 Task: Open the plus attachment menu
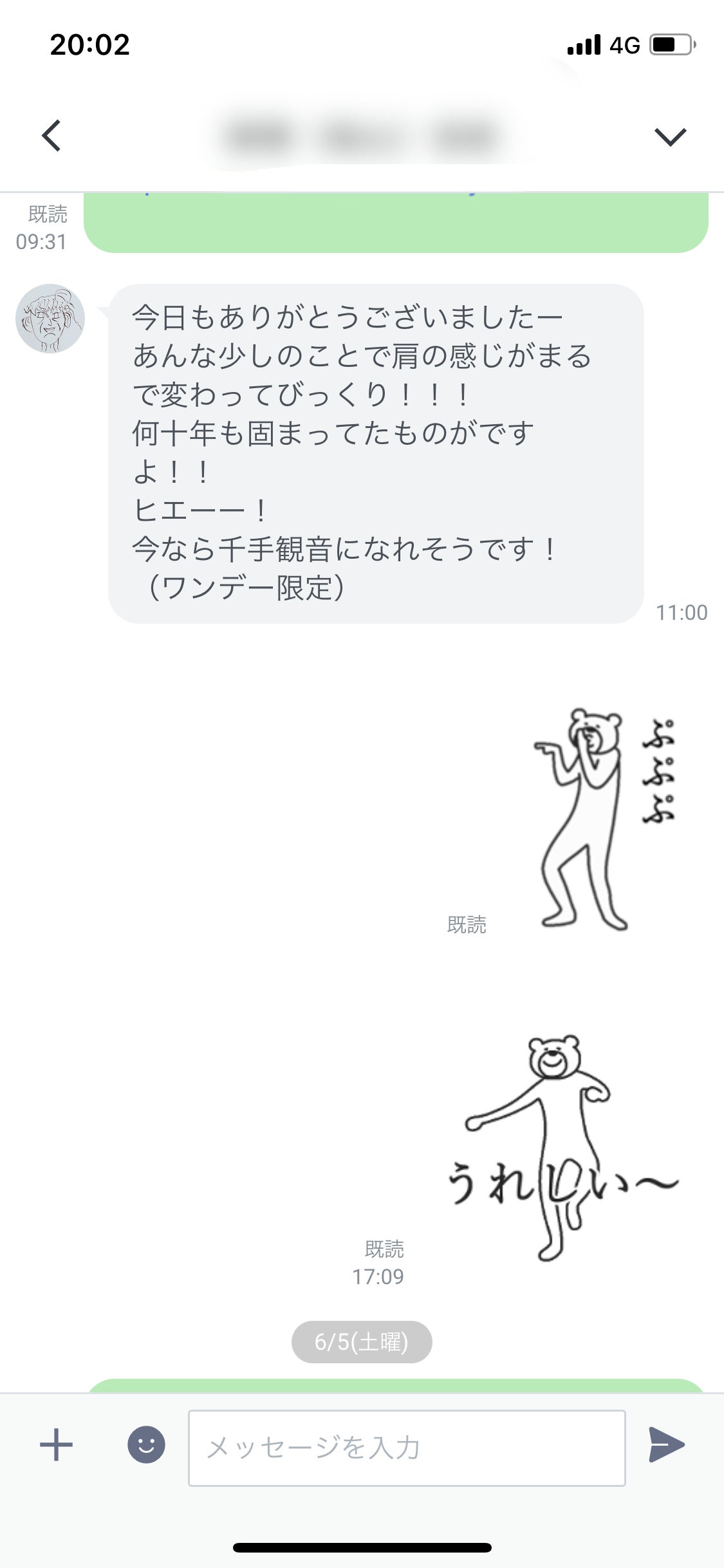point(56,1445)
